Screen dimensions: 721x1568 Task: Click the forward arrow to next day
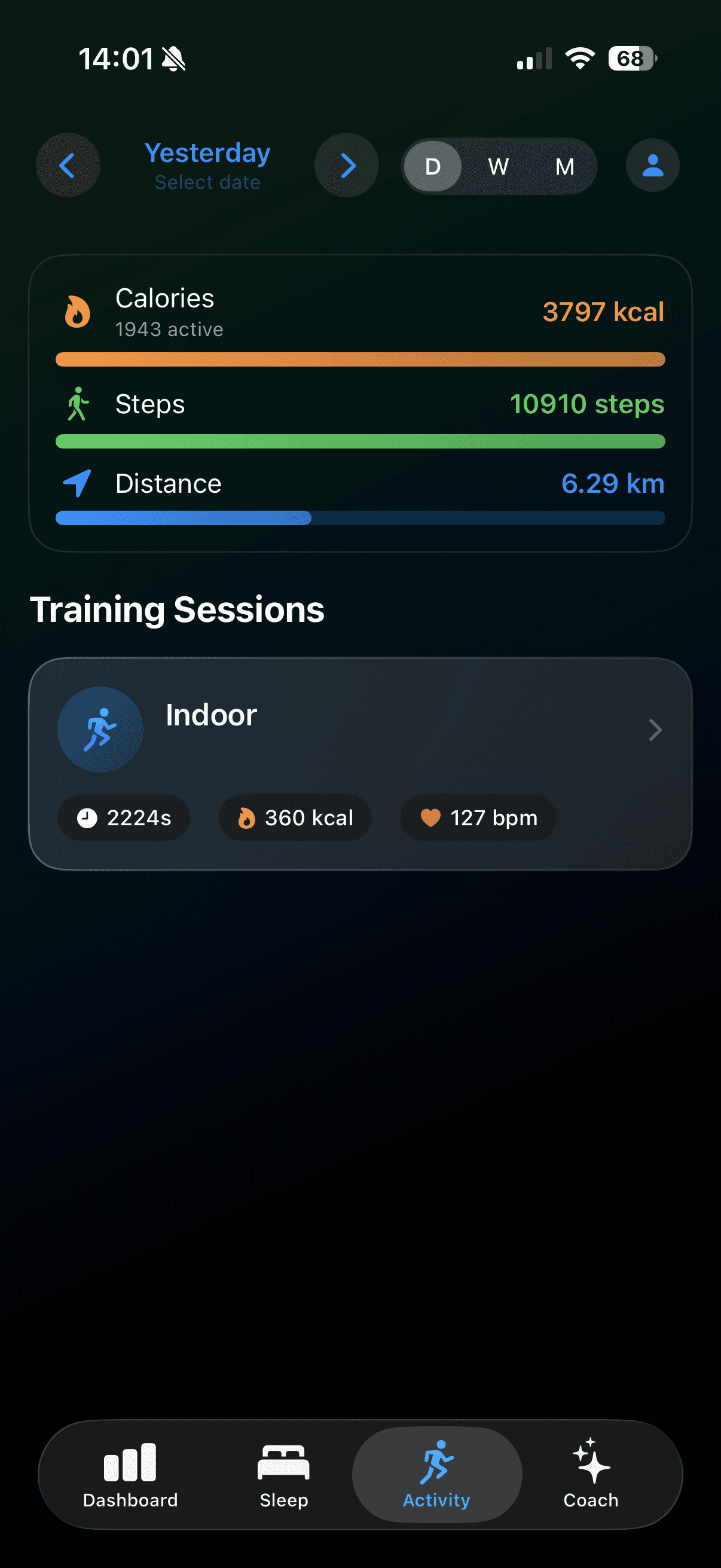coord(346,166)
